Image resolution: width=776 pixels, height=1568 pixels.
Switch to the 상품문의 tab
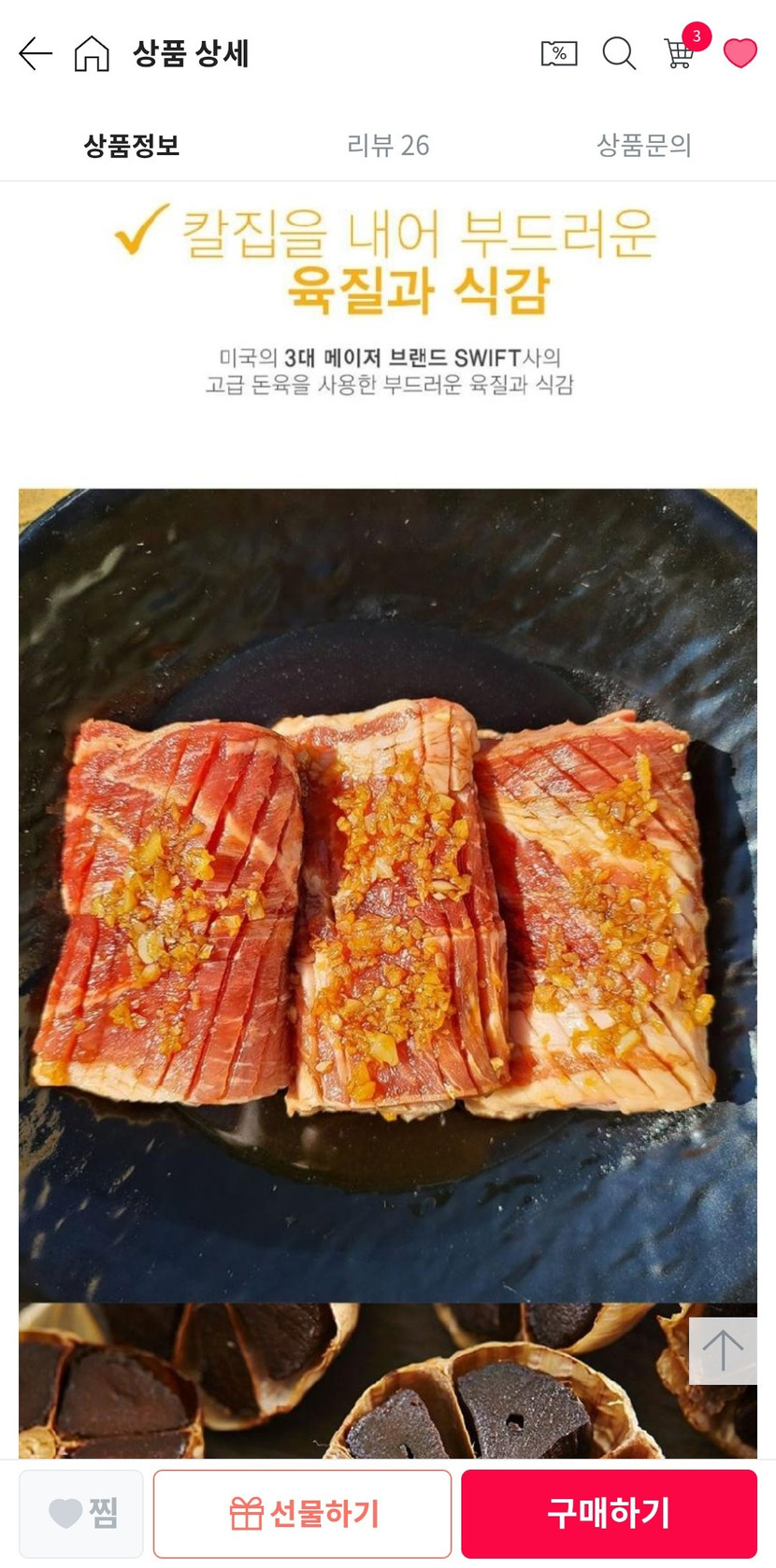point(644,146)
